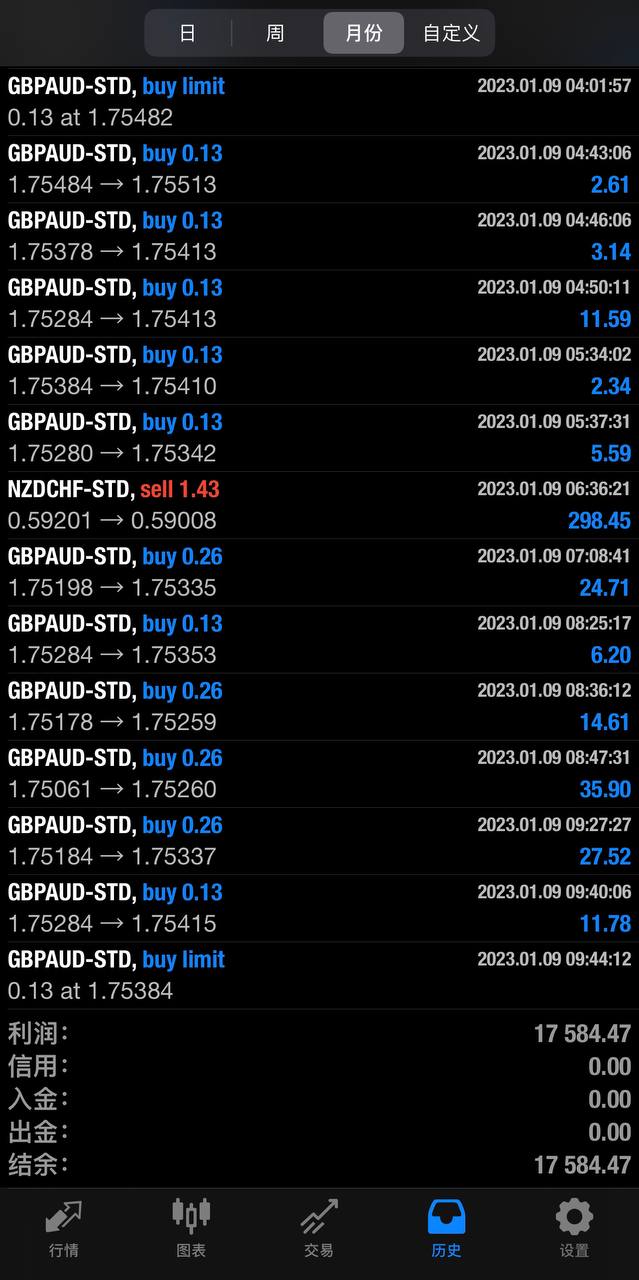Expand the GBPAUD trade closed at 09:27:27
Image resolution: width=639 pixels, height=1280 pixels.
(319, 840)
